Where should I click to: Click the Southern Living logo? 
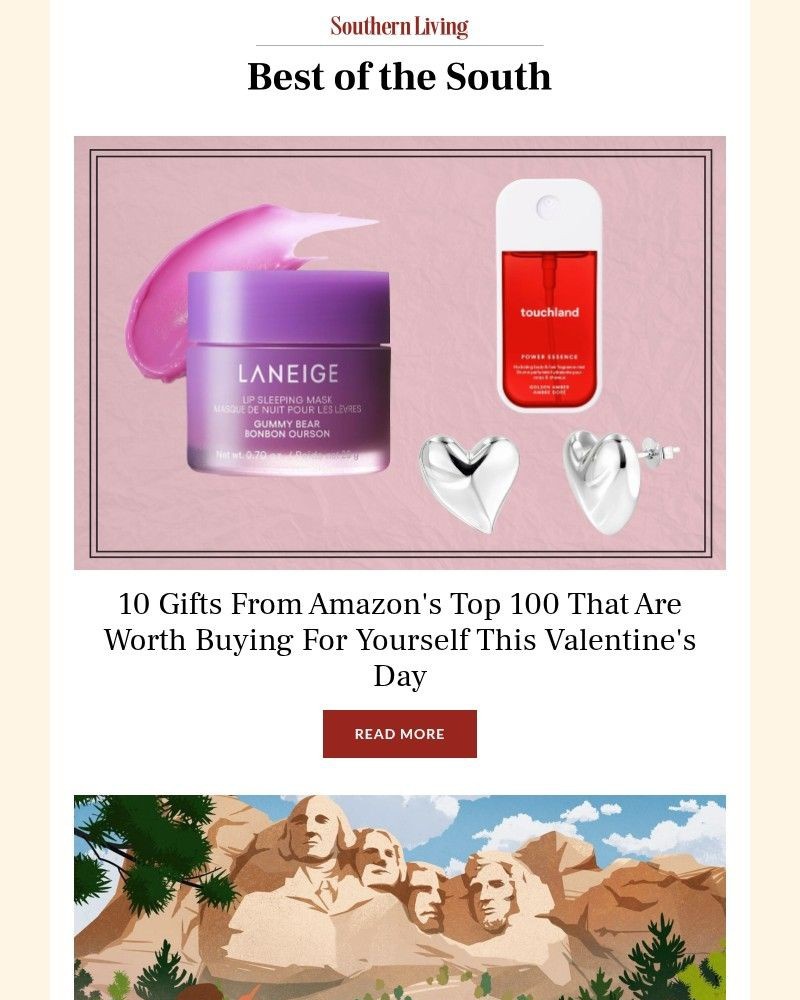pos(400,25)
